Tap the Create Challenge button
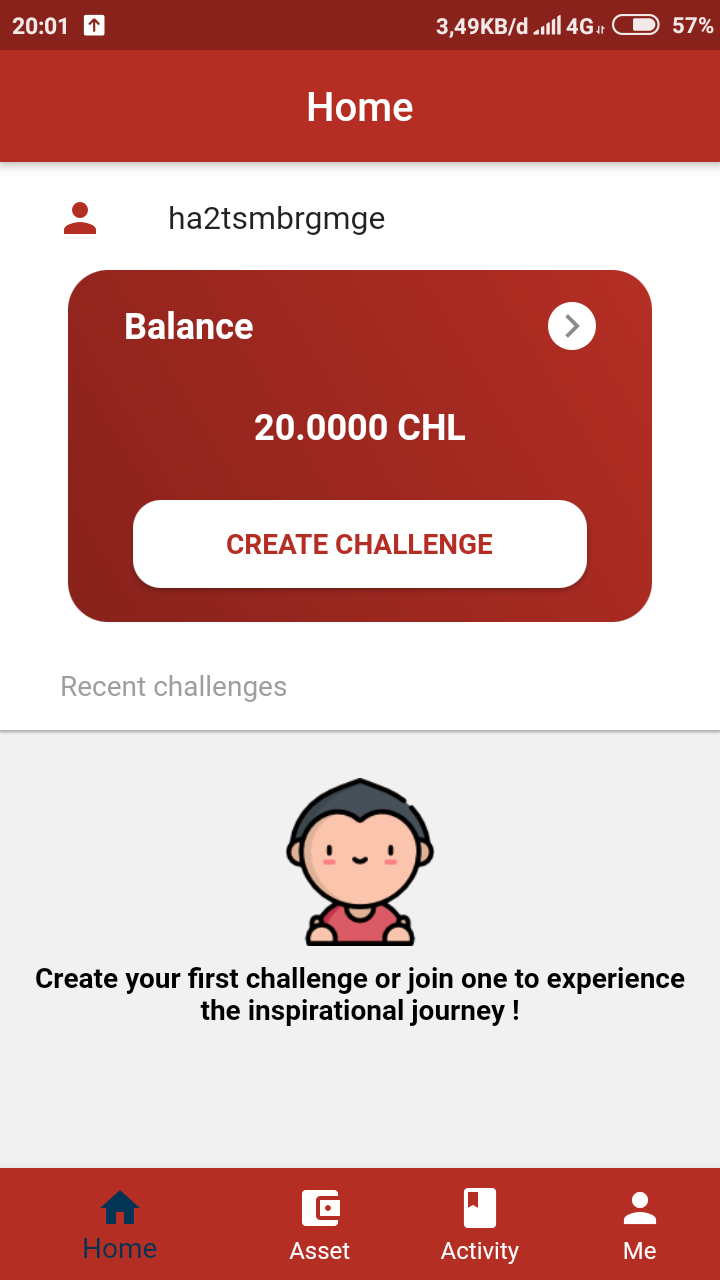This screenshot has width=720, height=1280. click(360, 544)
